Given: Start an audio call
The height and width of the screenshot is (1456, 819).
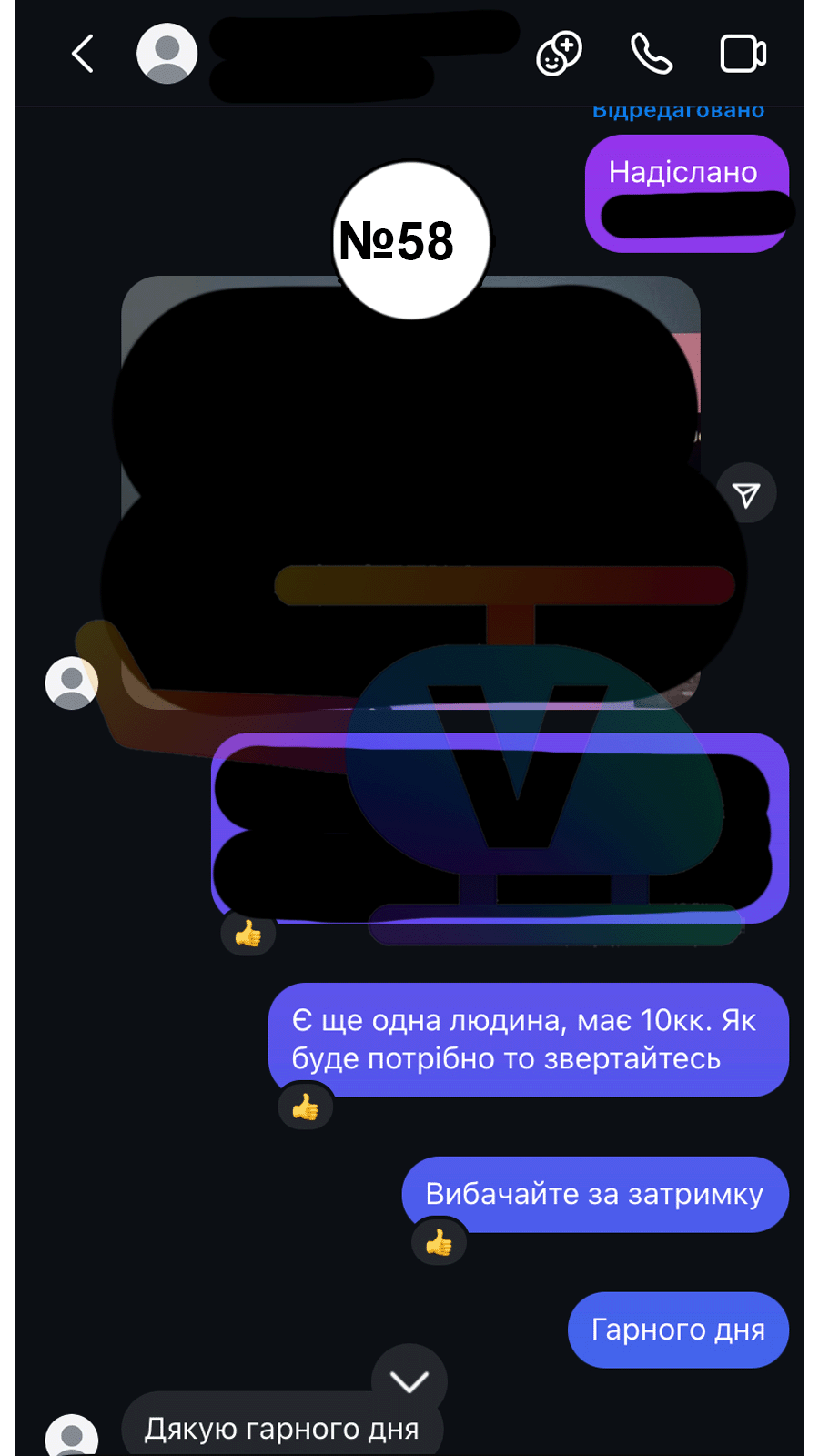Looking at the screenshot, I should click(x=652, y=54).
